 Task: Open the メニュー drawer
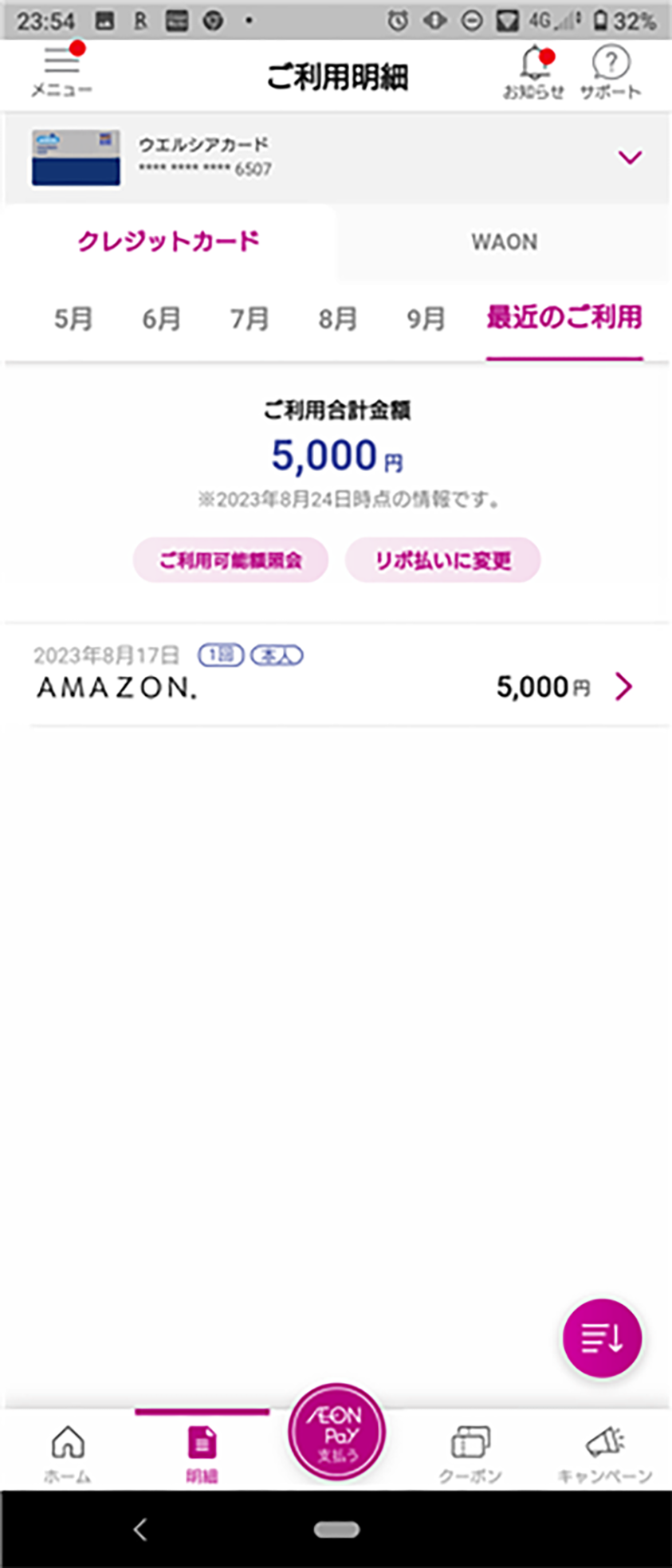pos(61,72)
